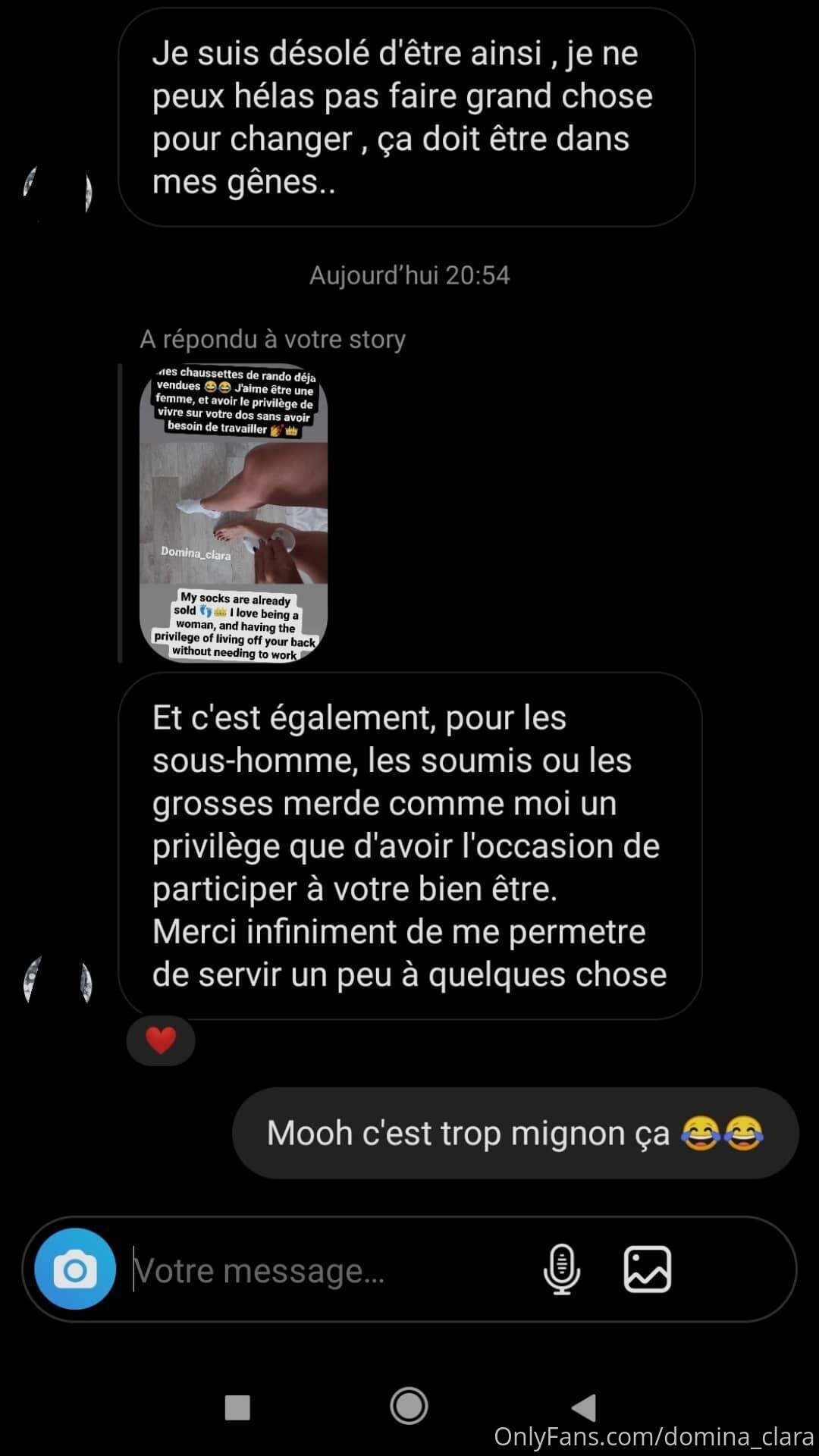819x1456 pixels.
Task: Show recent apps with the square button
Action: (237, 1407)
